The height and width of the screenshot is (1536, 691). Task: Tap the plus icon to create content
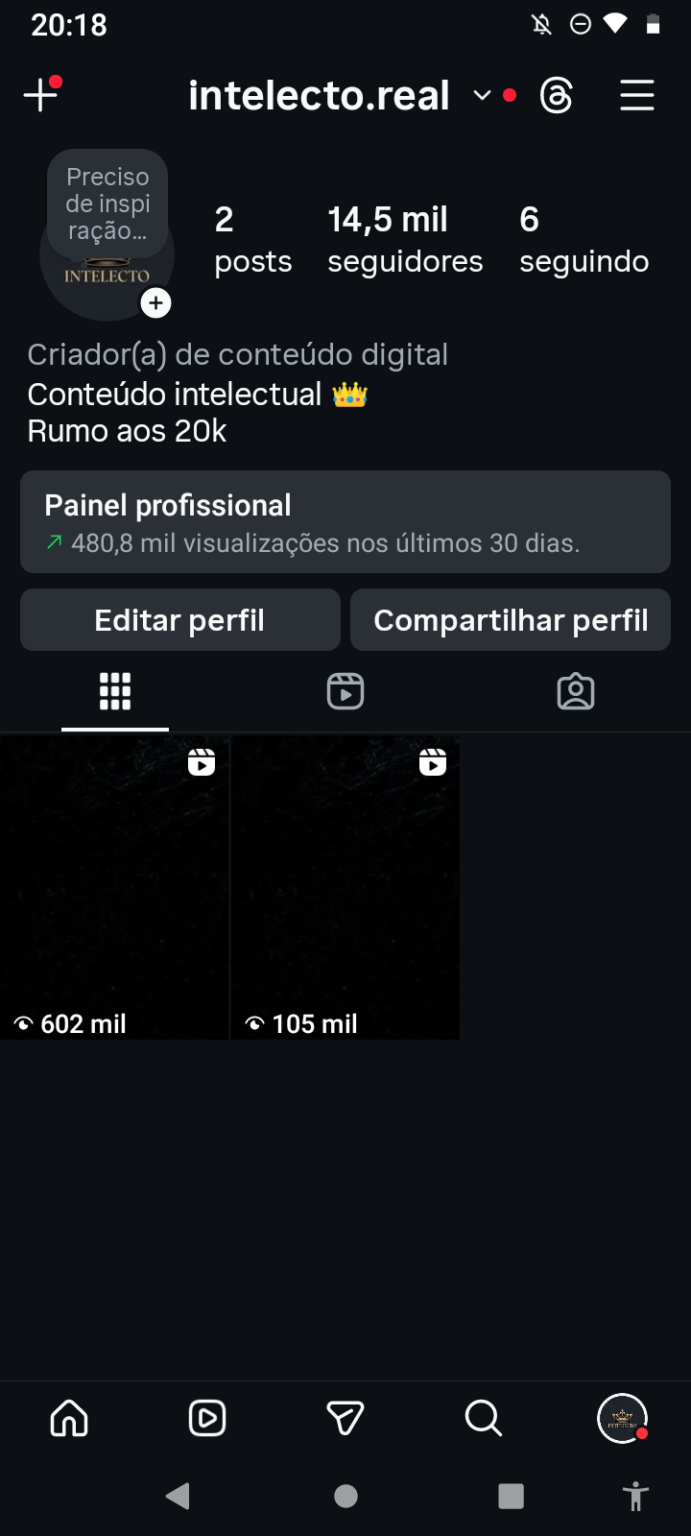pos(40,95)
